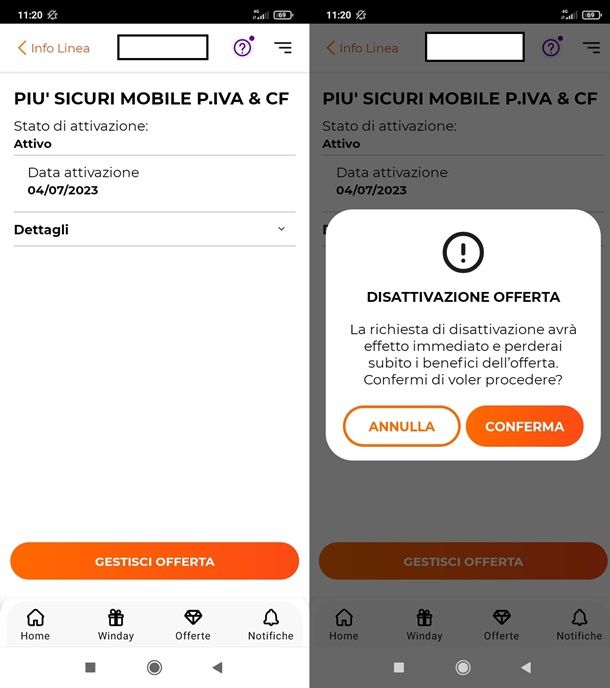Confirm the offer deactivation with CONFERMA
Viewport: 610px width, 688px height.
tap(524, 426)
